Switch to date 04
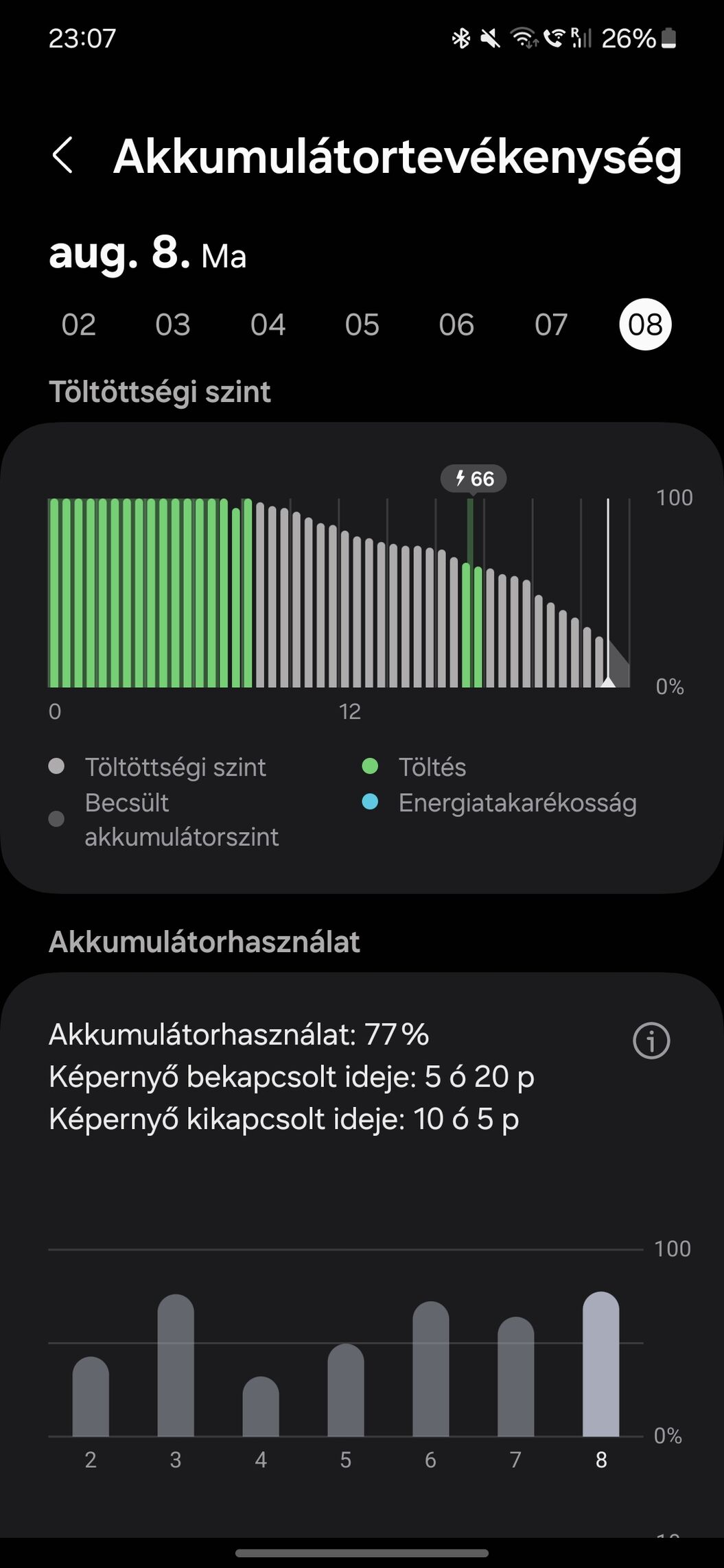 268,324
